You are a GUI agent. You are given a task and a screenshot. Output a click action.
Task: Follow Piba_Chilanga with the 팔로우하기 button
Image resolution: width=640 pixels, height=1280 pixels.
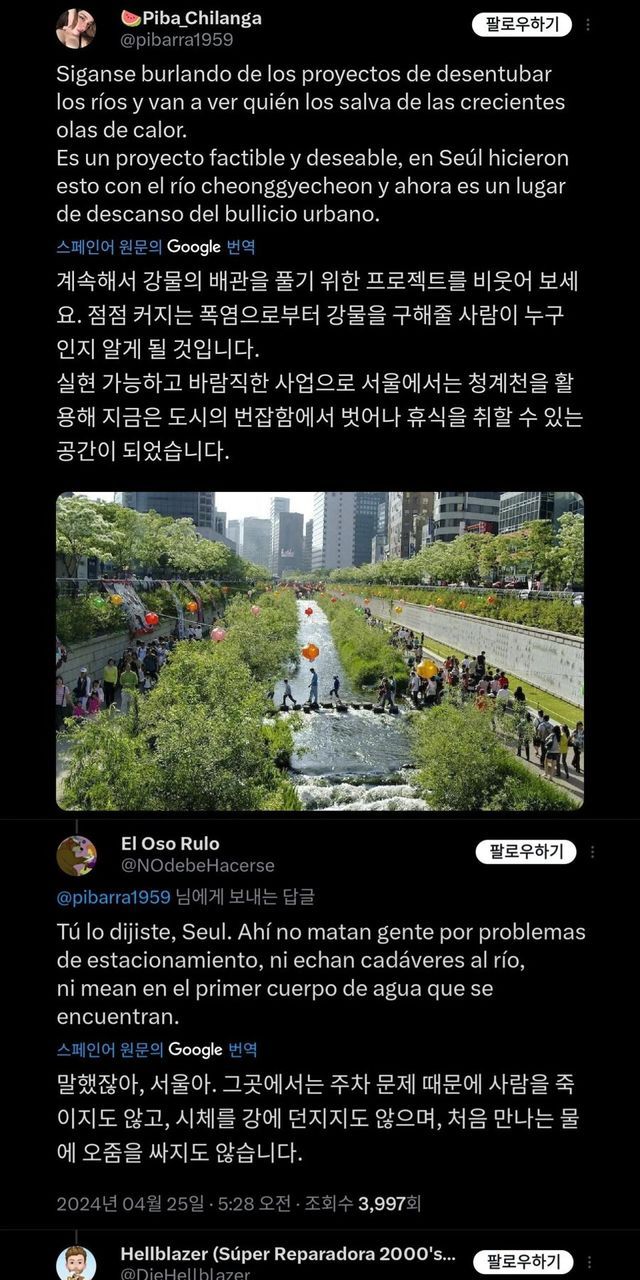tap(523, 24)
